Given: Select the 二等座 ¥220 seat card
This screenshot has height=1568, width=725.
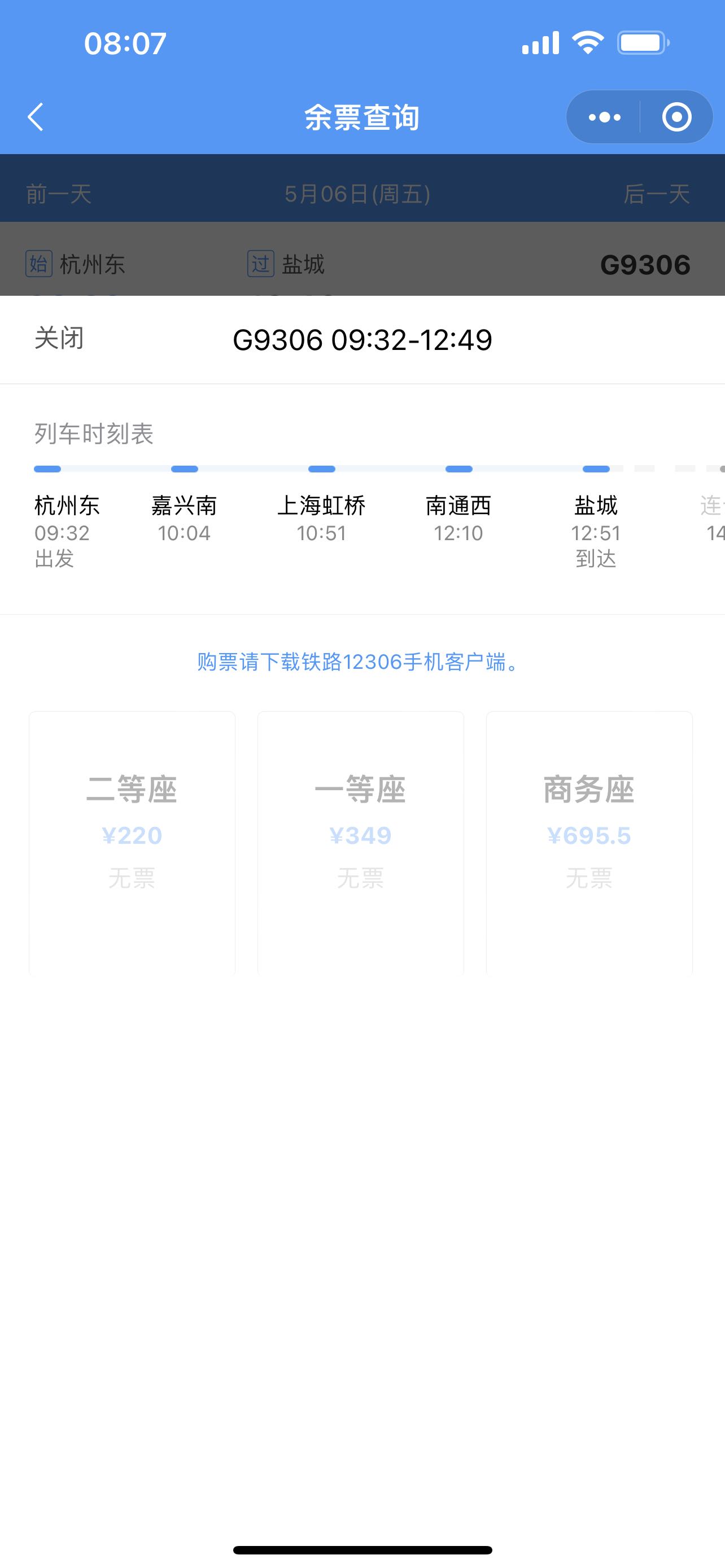Looking at the screenshot, I should coord(132,842).
